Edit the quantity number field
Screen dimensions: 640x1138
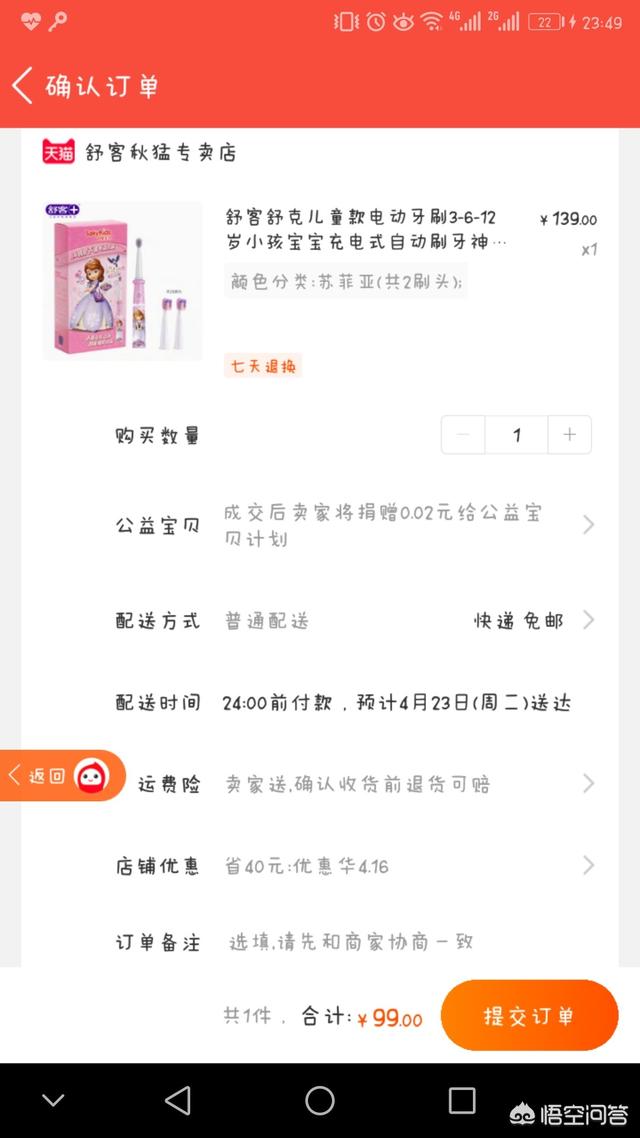point(517,435)
